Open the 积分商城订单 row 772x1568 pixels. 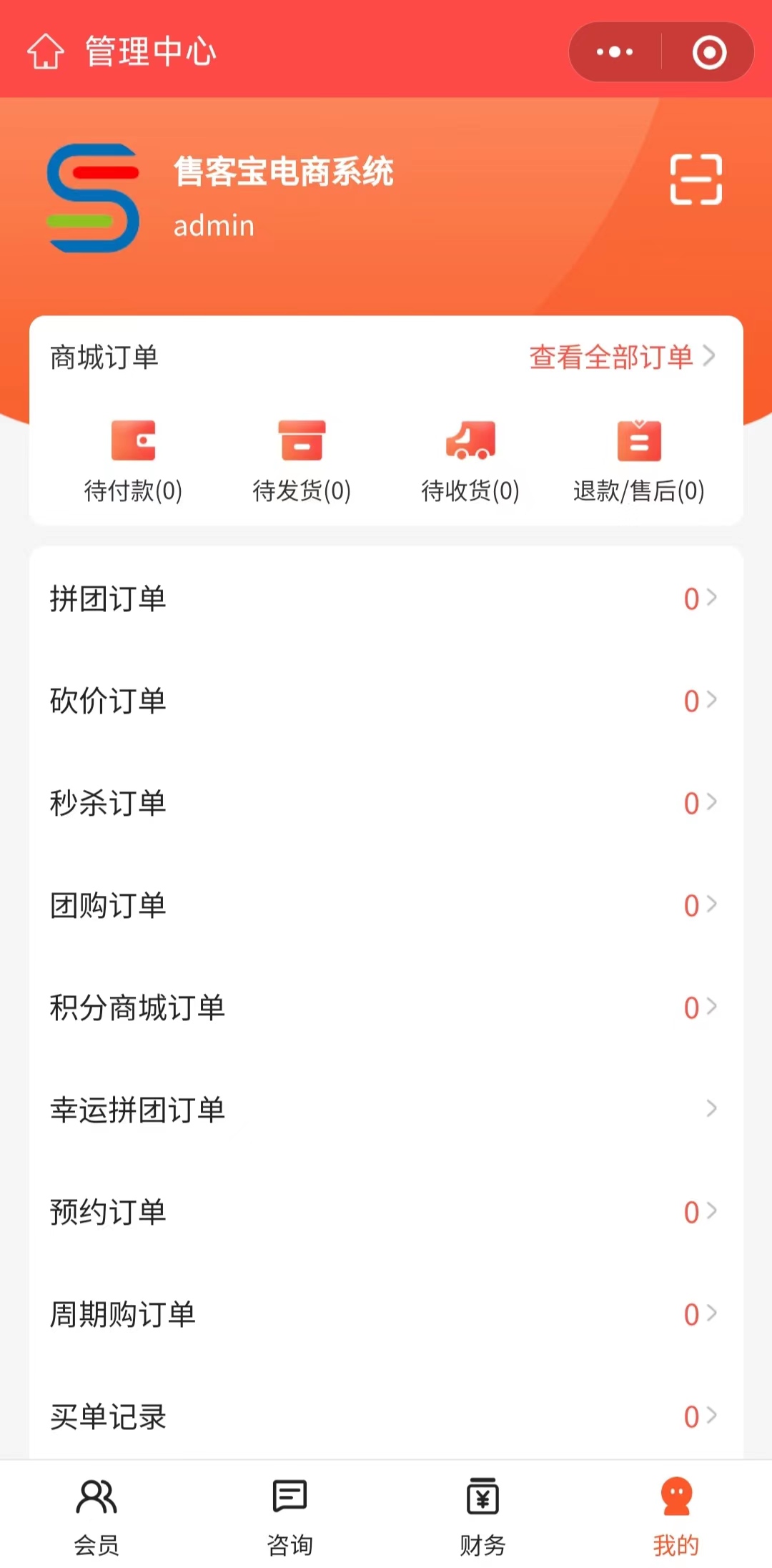click(386, 1007)
